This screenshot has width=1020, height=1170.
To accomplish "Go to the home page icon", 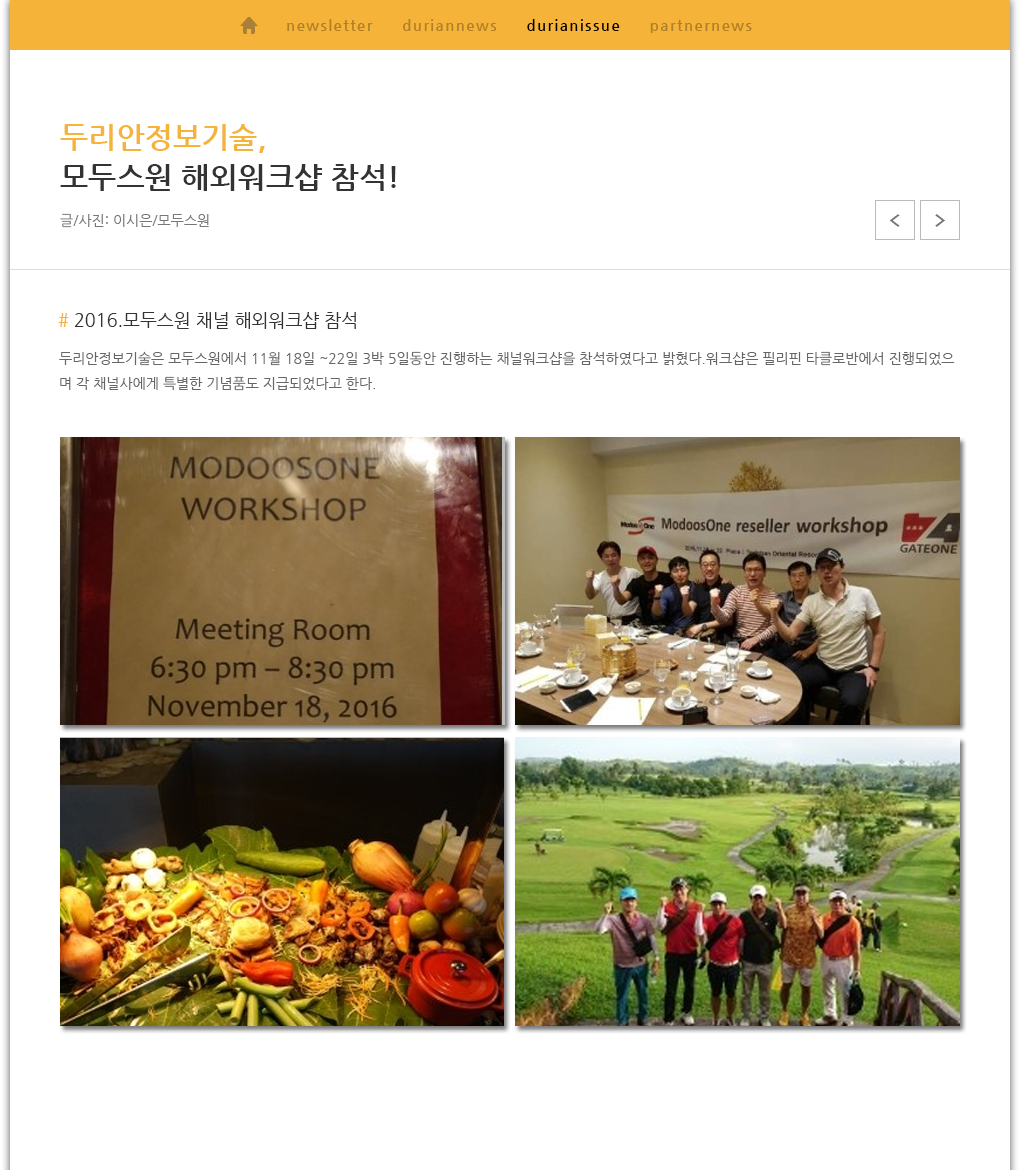I will (249, 26).
